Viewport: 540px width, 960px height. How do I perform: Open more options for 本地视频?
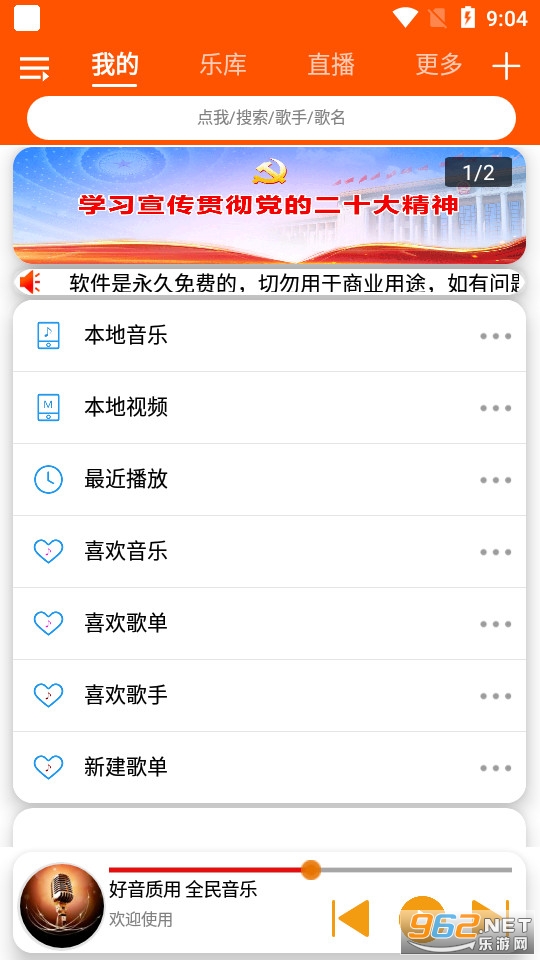point(495,408)
